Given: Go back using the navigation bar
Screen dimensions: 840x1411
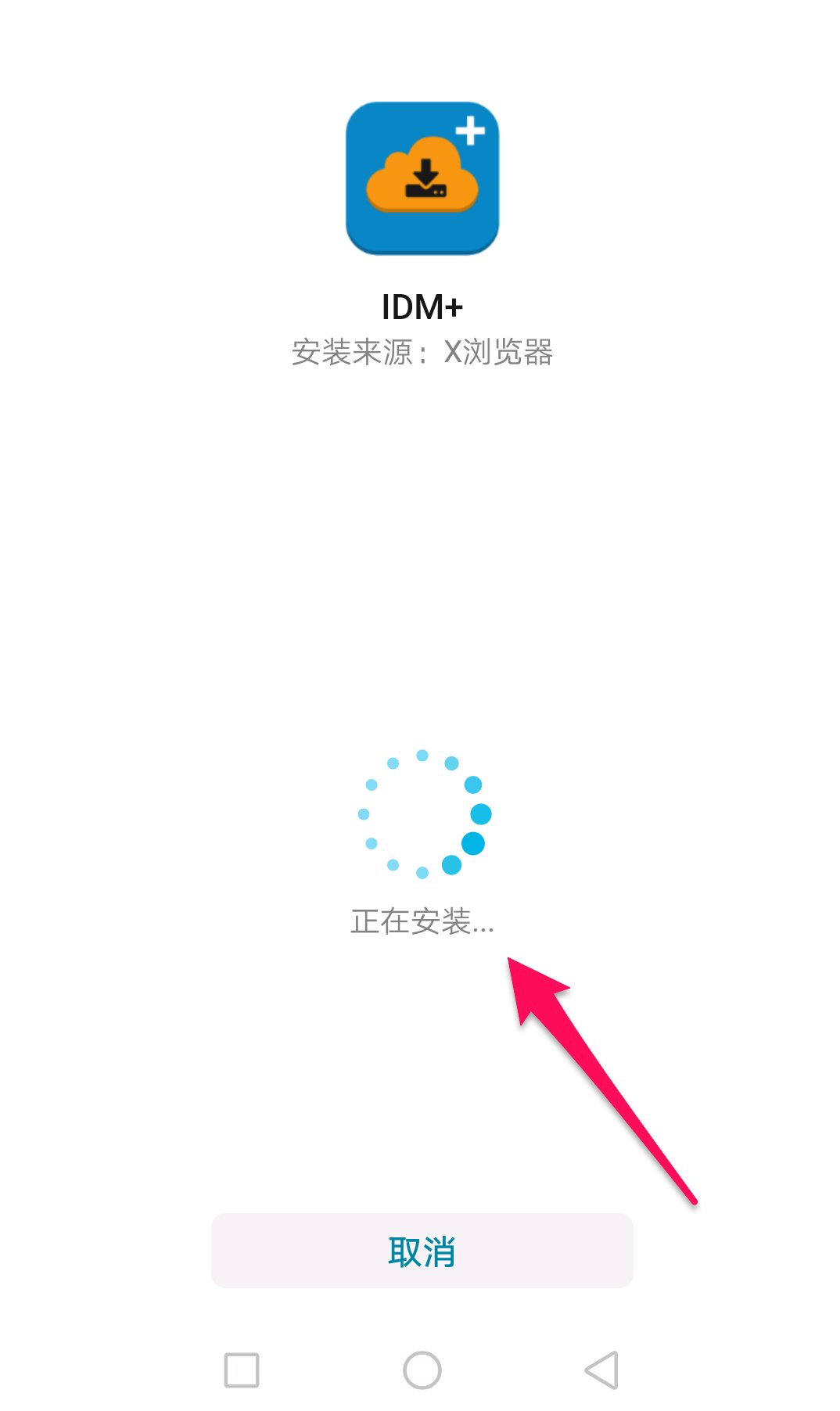Looking at the screenshot, I should point(601,1370).
